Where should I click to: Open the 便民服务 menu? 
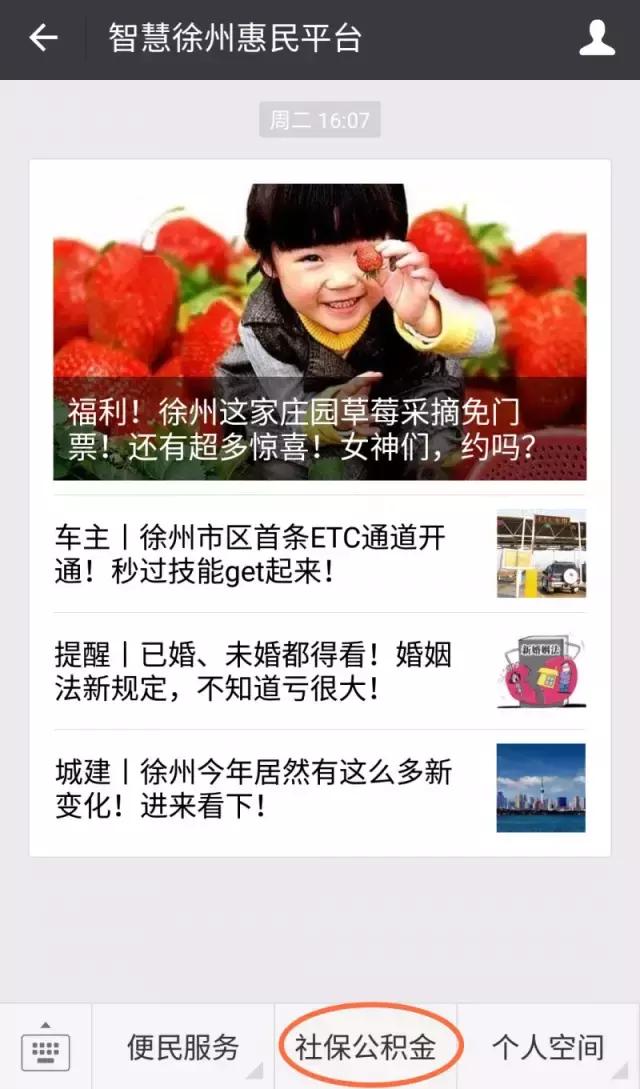click(x=183, y=1048)
